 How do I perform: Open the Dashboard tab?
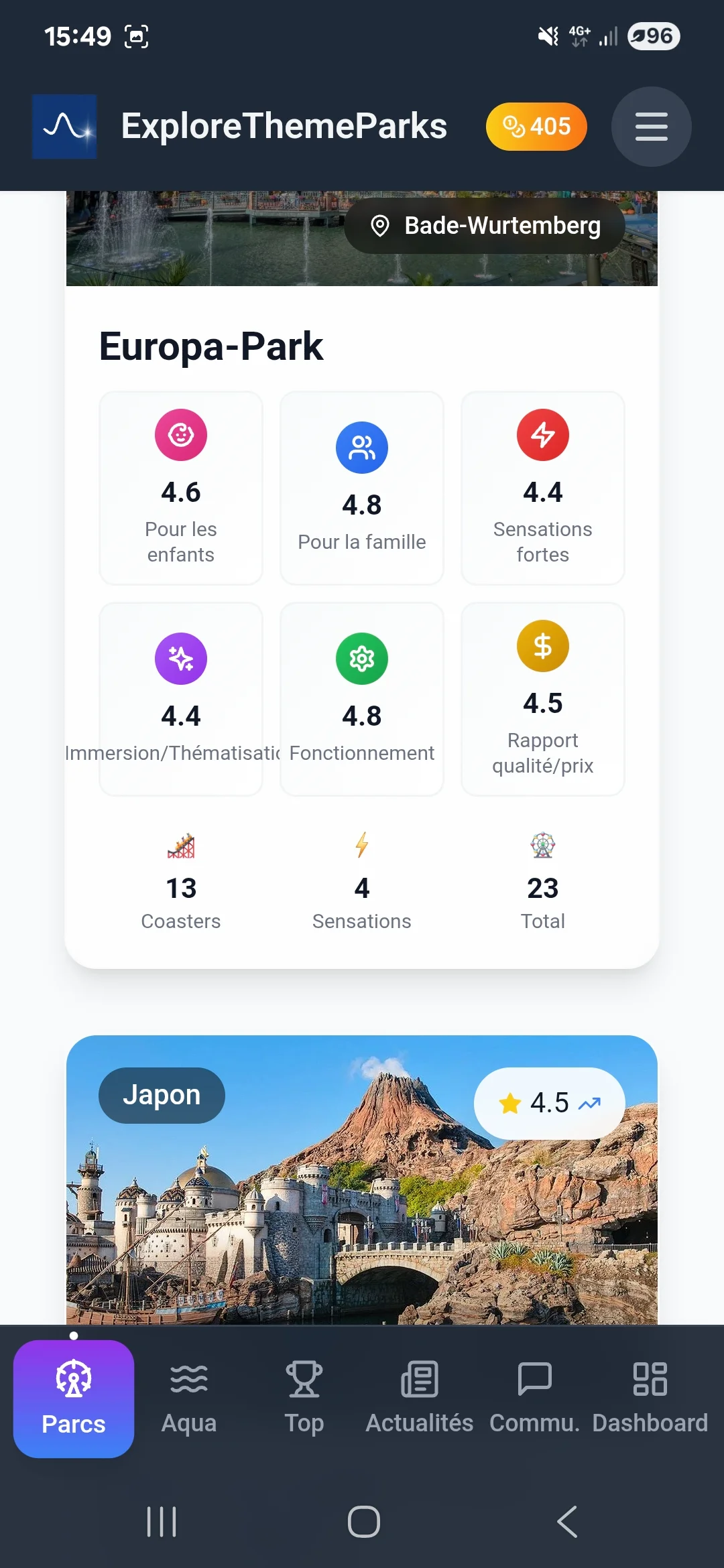650,1399
